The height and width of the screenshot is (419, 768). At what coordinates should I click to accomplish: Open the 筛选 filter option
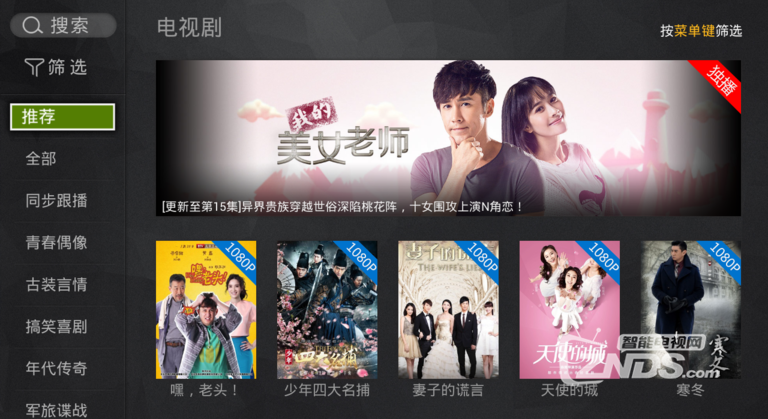click(x=57, y=67)
